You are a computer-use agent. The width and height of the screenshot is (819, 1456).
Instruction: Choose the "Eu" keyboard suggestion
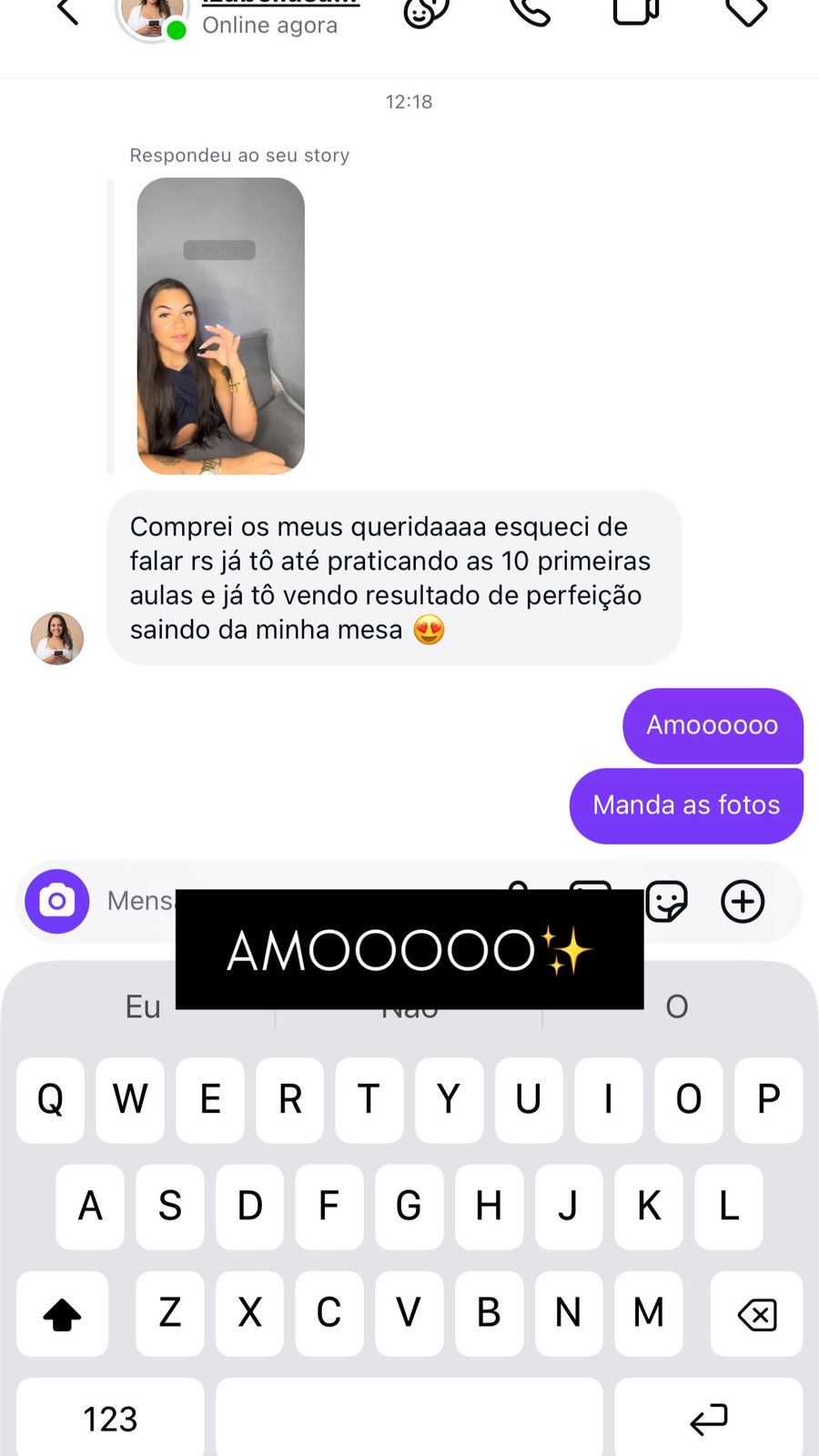coord(143,1006)
